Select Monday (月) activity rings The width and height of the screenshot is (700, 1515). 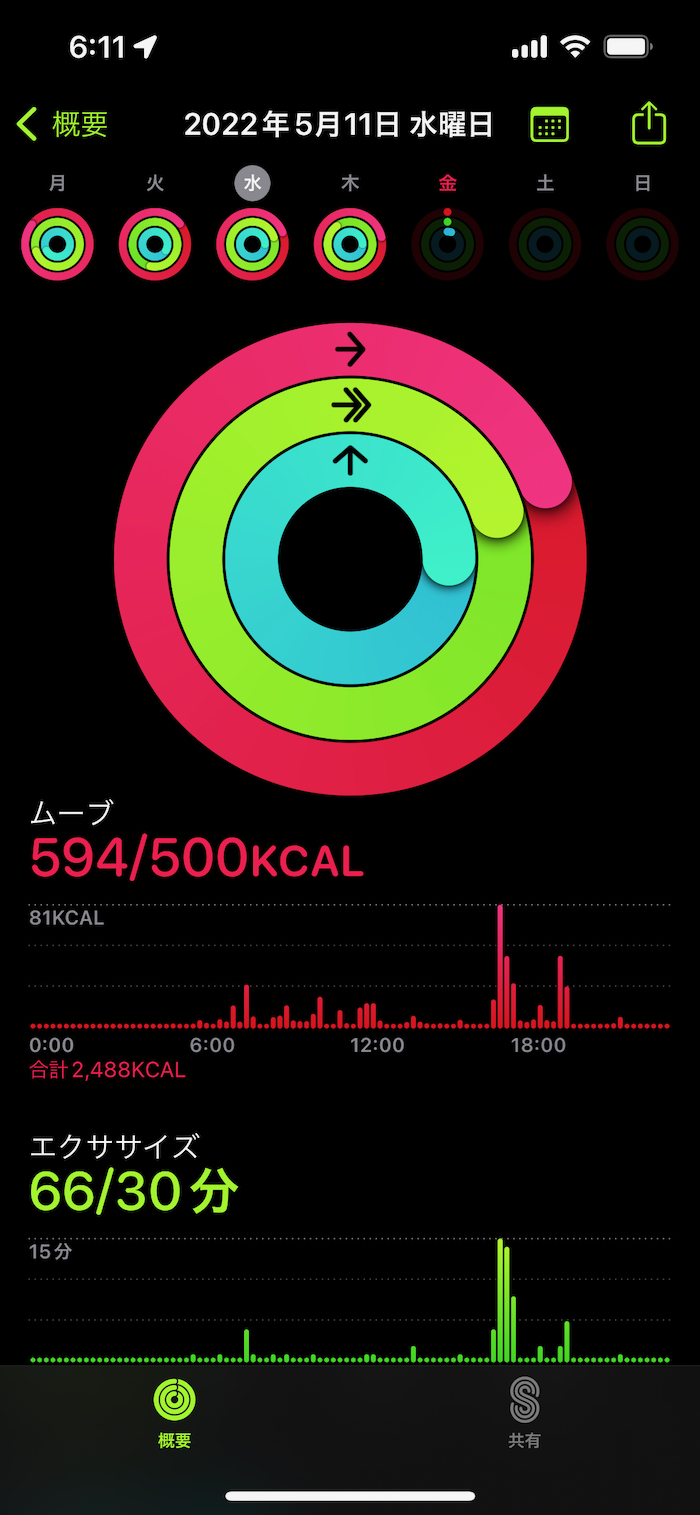pos(57,243)
